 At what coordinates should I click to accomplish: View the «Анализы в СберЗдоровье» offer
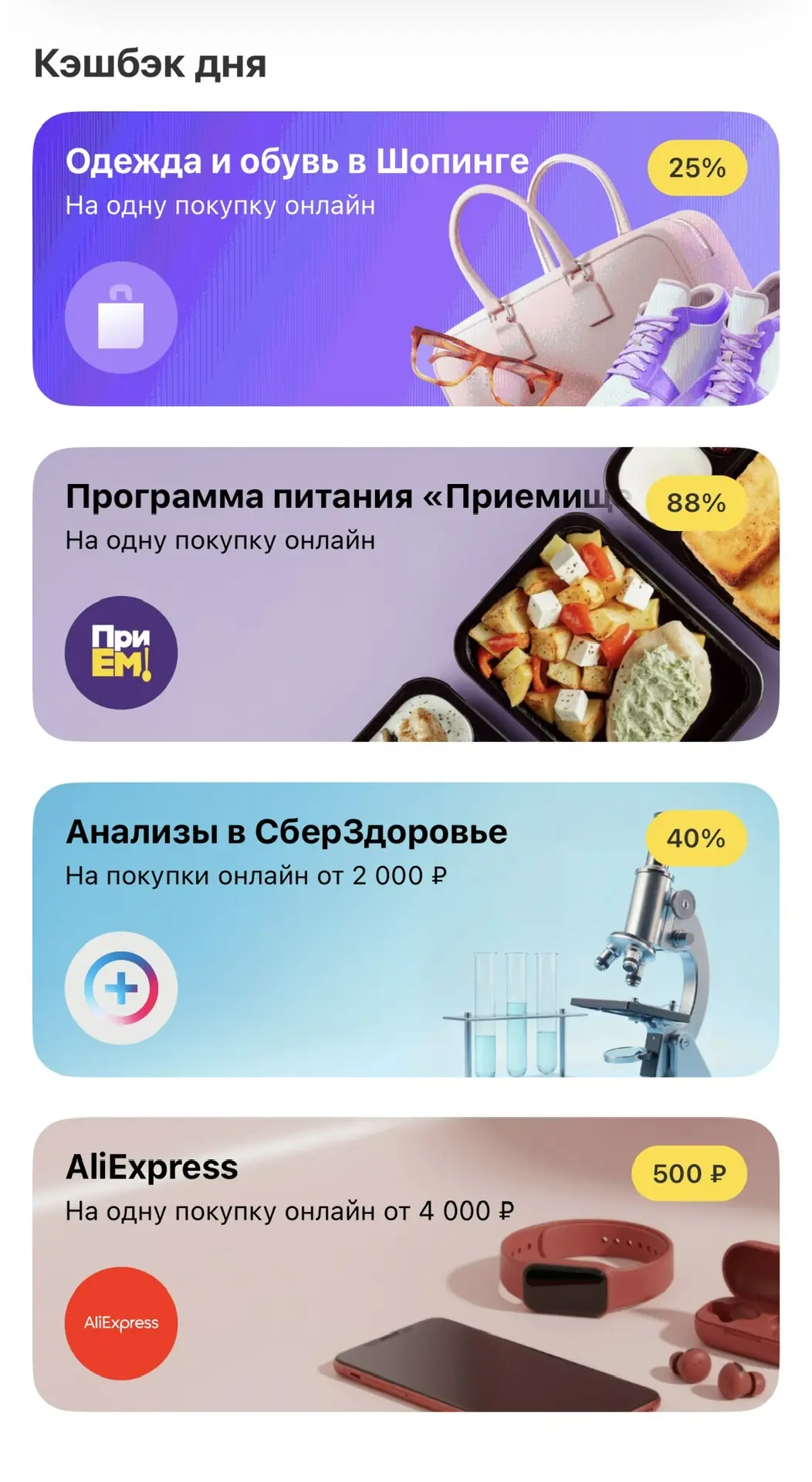point(405,929)
